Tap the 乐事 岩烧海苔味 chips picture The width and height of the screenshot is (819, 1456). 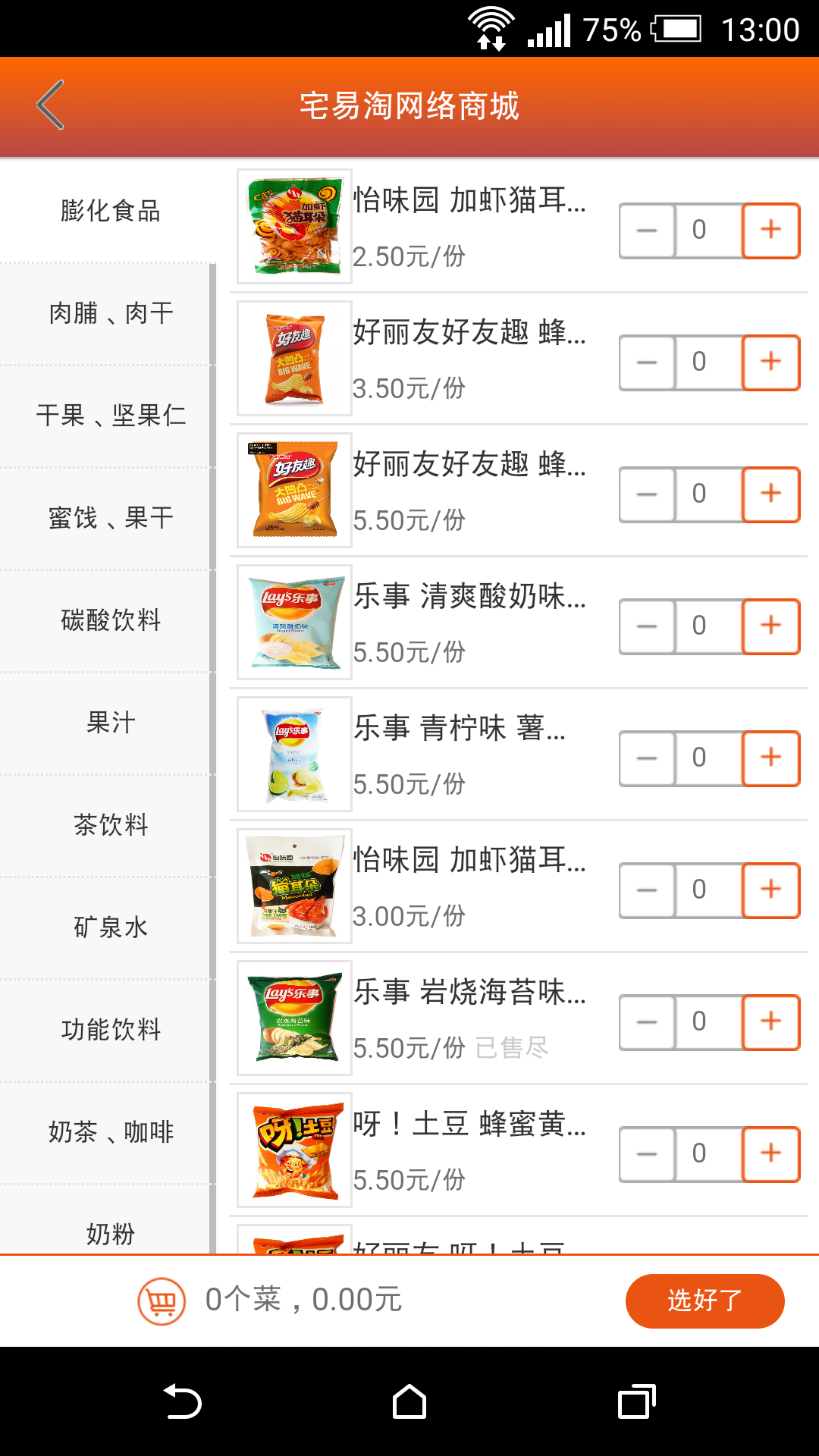click(294, 1019)
